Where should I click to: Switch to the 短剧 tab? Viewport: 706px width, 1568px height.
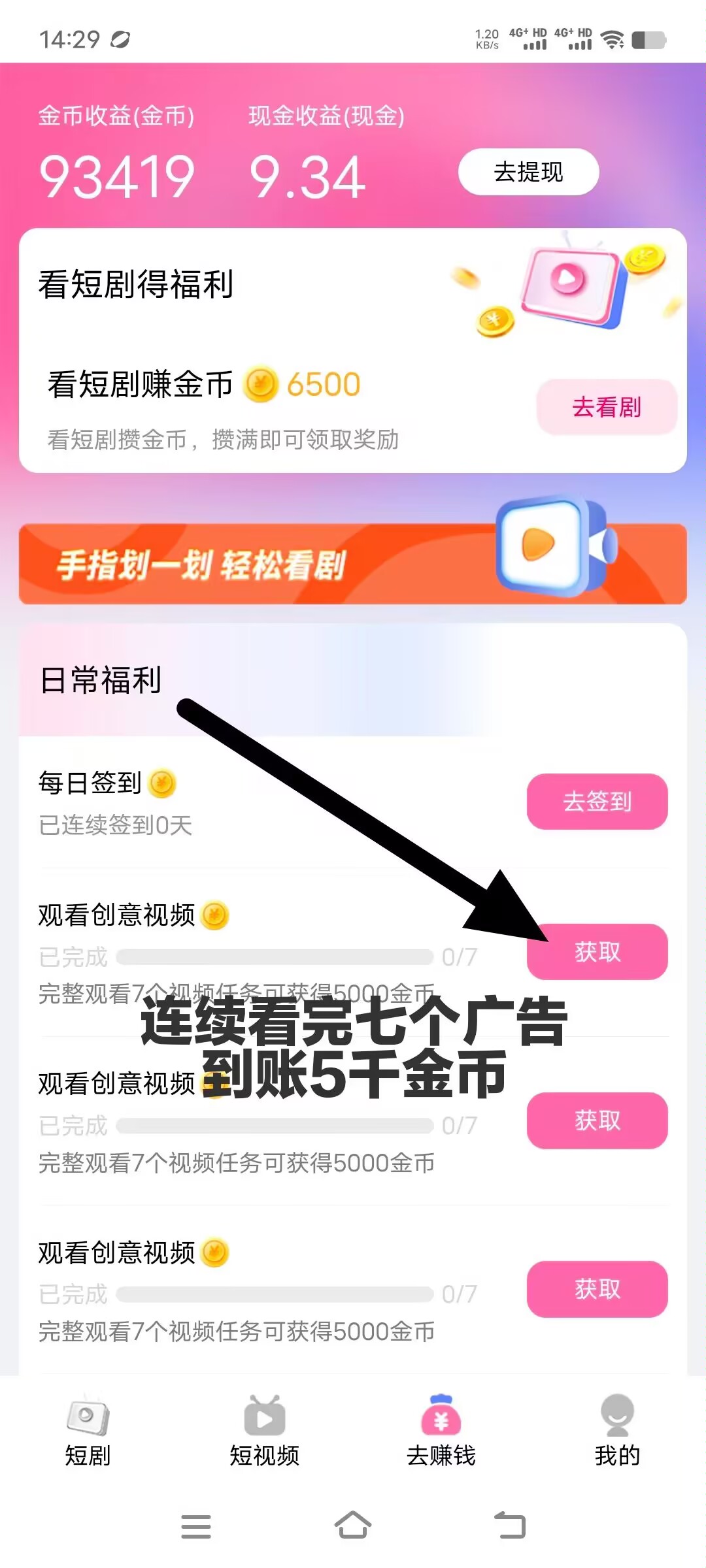[x=88, y=1431]
